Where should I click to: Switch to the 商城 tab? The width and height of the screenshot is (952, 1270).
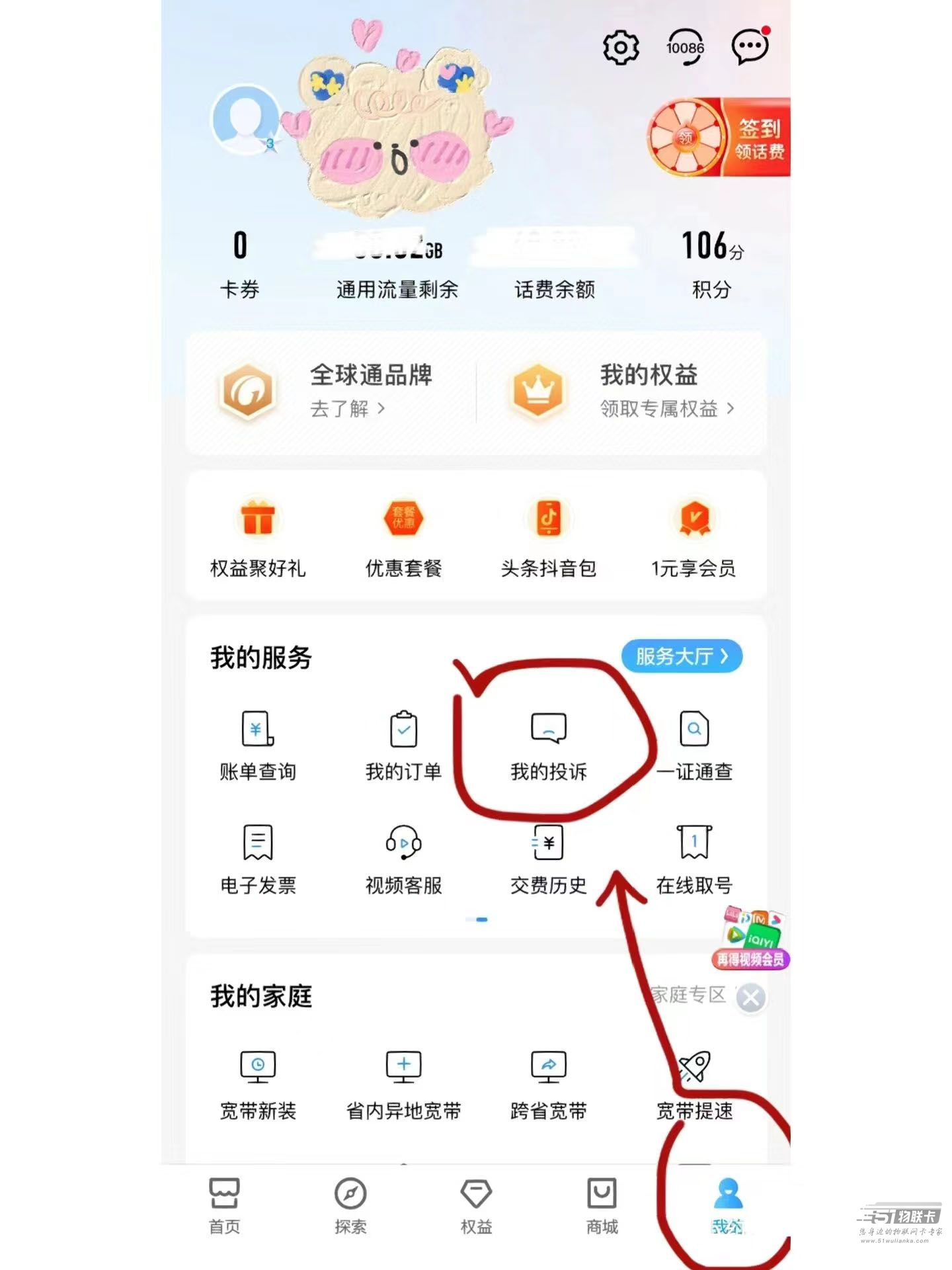tap(602, 1206)
